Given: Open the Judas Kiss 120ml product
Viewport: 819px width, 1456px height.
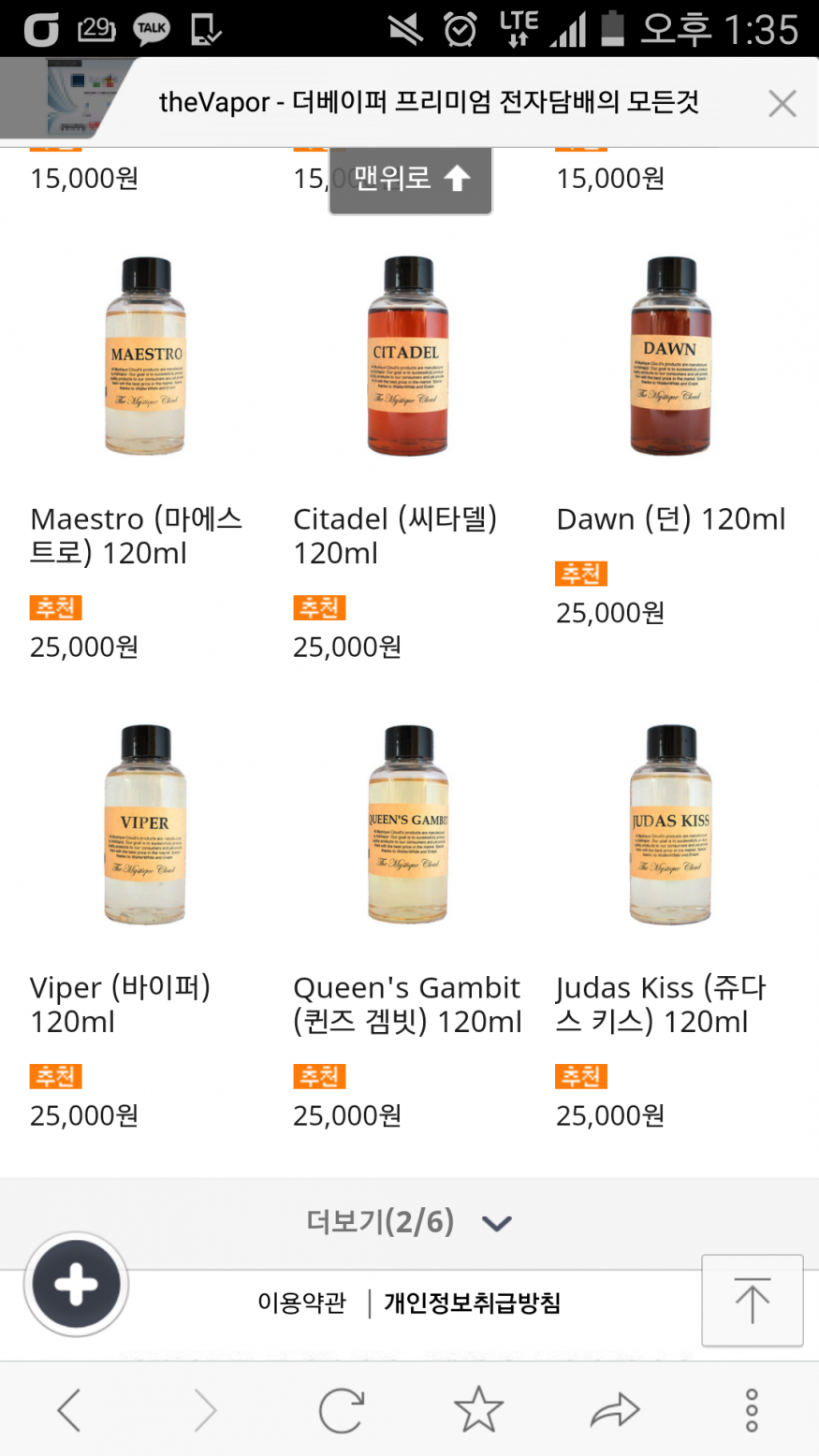Looking at the screenshot, I should point(670,824).
